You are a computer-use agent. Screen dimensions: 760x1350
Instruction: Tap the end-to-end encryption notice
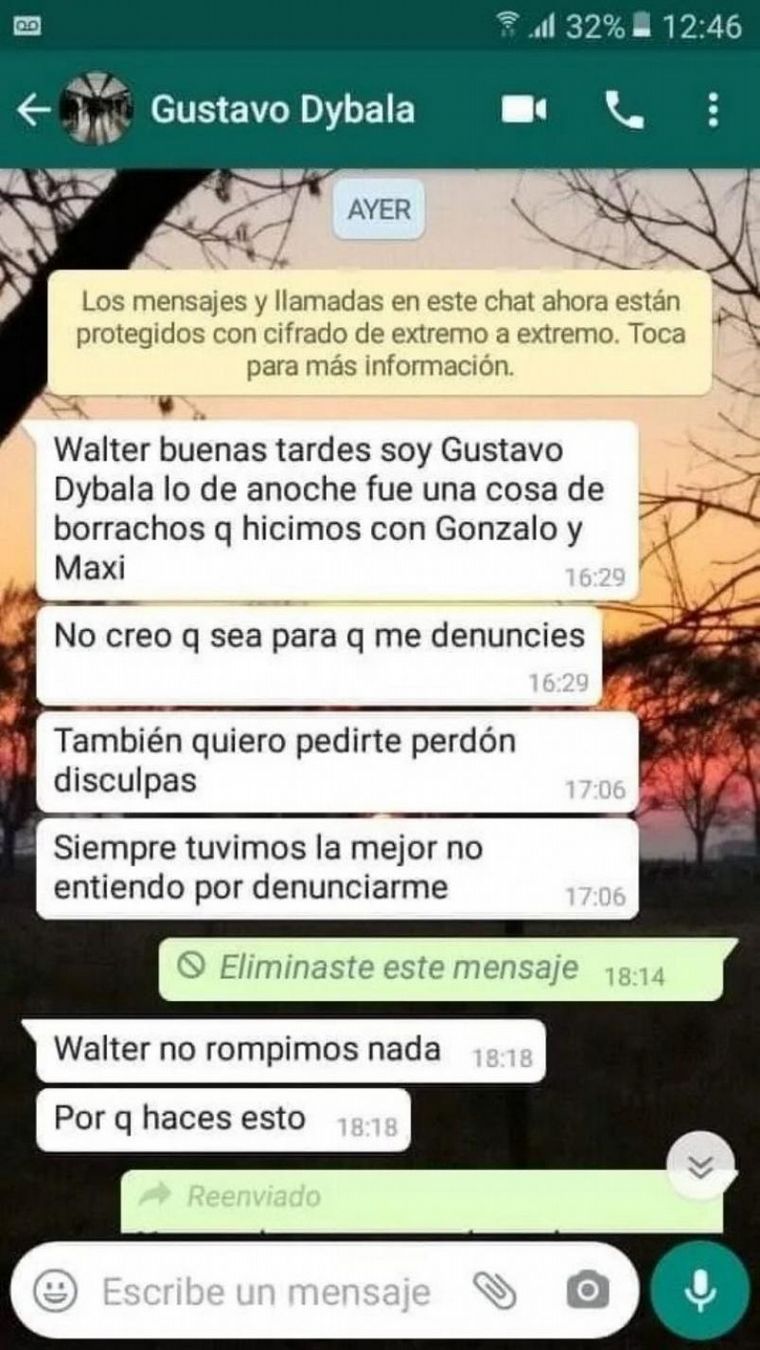pyautogui.click(x=380, y=333)
